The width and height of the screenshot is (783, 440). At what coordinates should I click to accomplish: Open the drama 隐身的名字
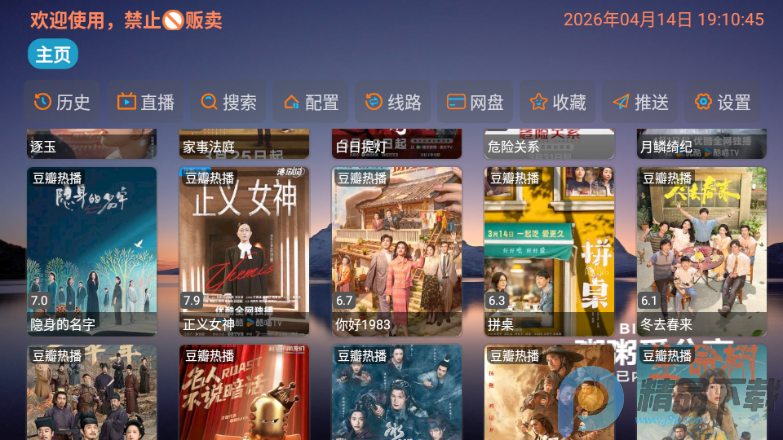click(92, 250)
